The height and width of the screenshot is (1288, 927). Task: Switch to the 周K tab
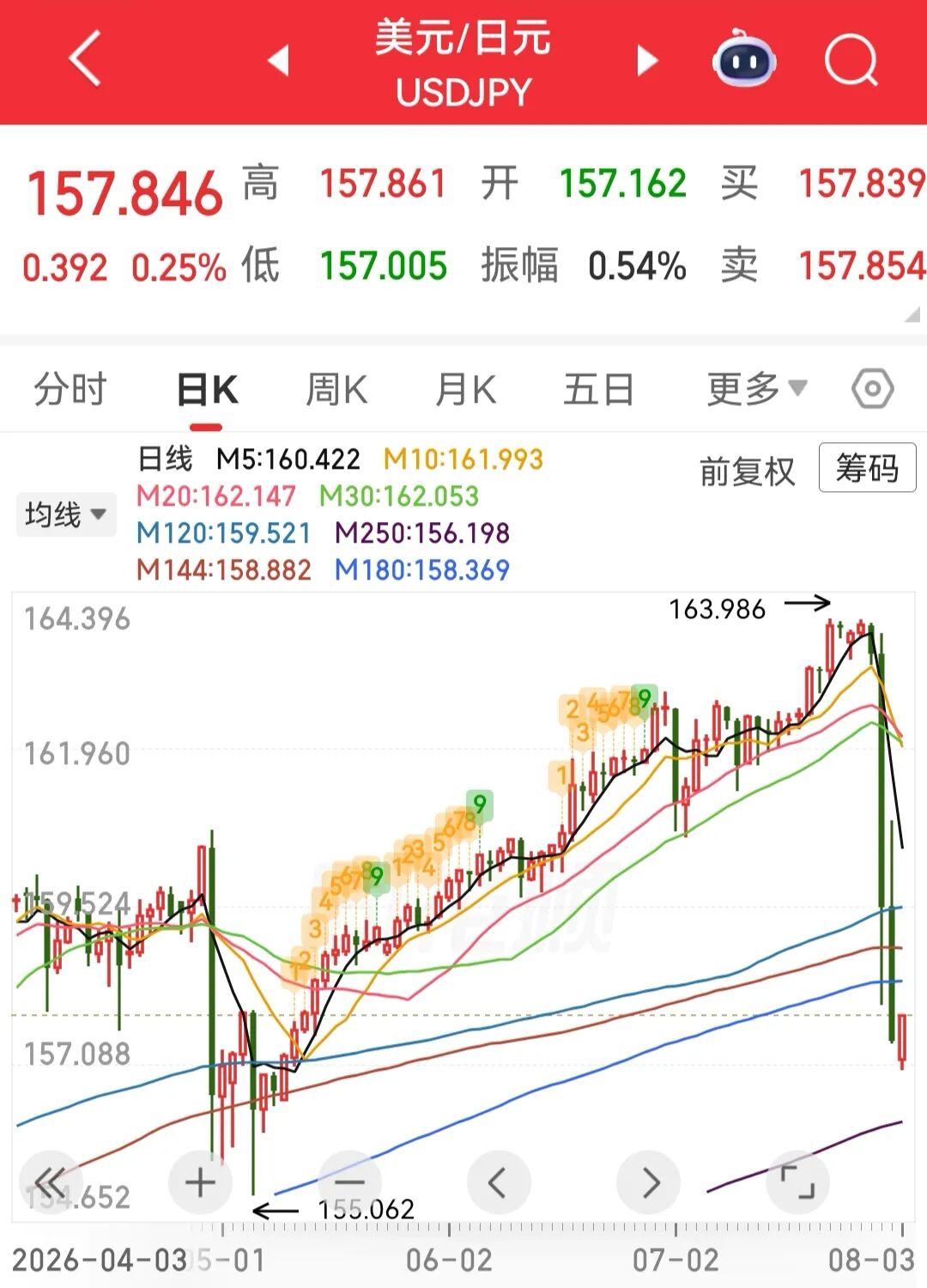pyautogui.click(x=336, y=390)
